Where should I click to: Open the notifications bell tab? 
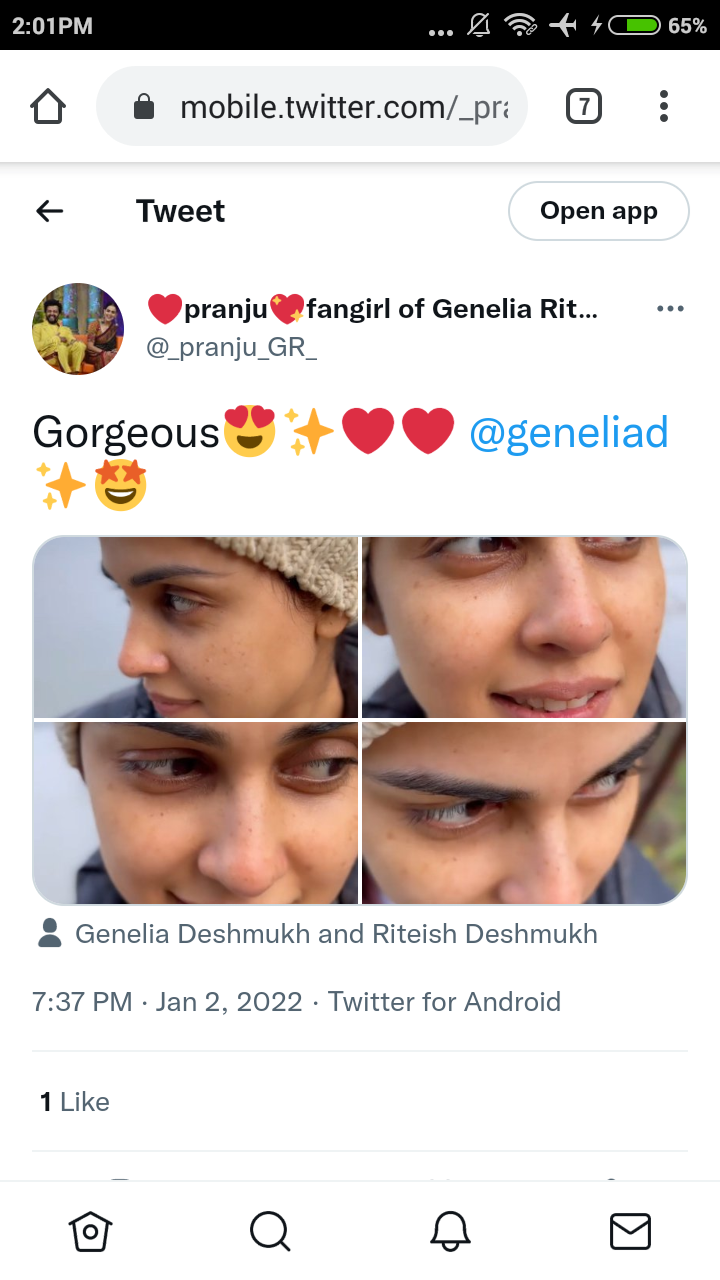click(450, 1231)
